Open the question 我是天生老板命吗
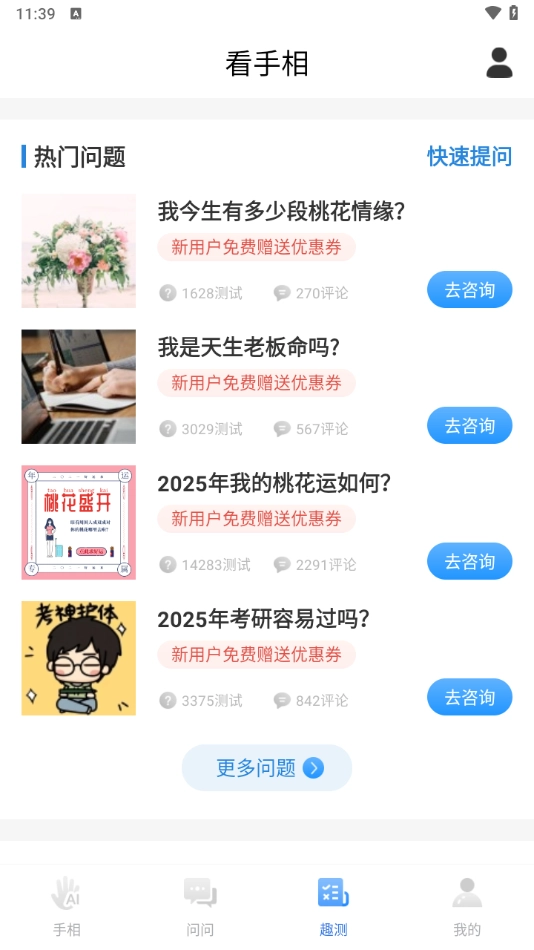The width and height of the screenshot is (534, 950). pyautogui.click(x=248, y=347)
